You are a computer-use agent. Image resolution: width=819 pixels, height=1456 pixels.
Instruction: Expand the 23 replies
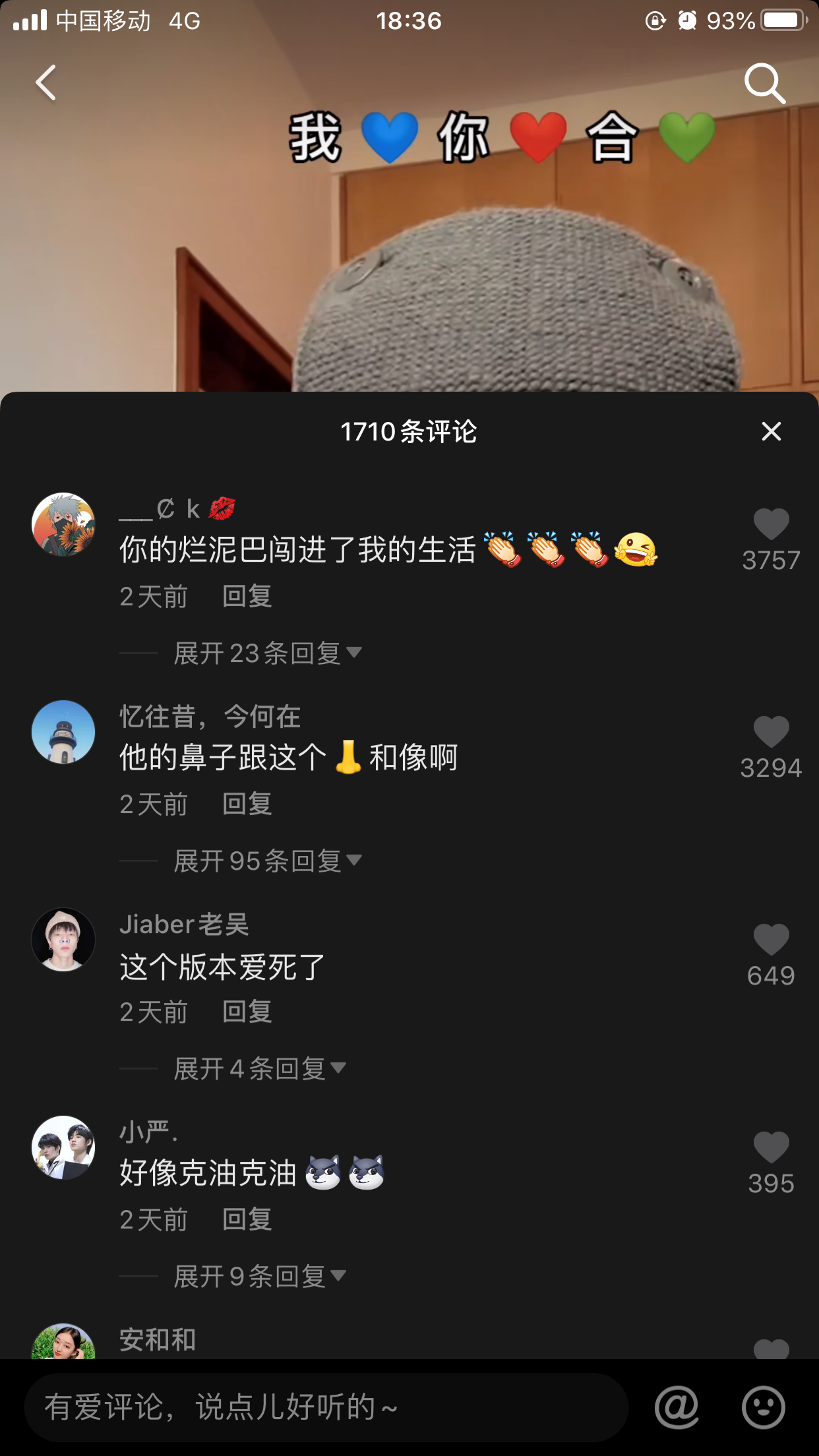point(267,653)
